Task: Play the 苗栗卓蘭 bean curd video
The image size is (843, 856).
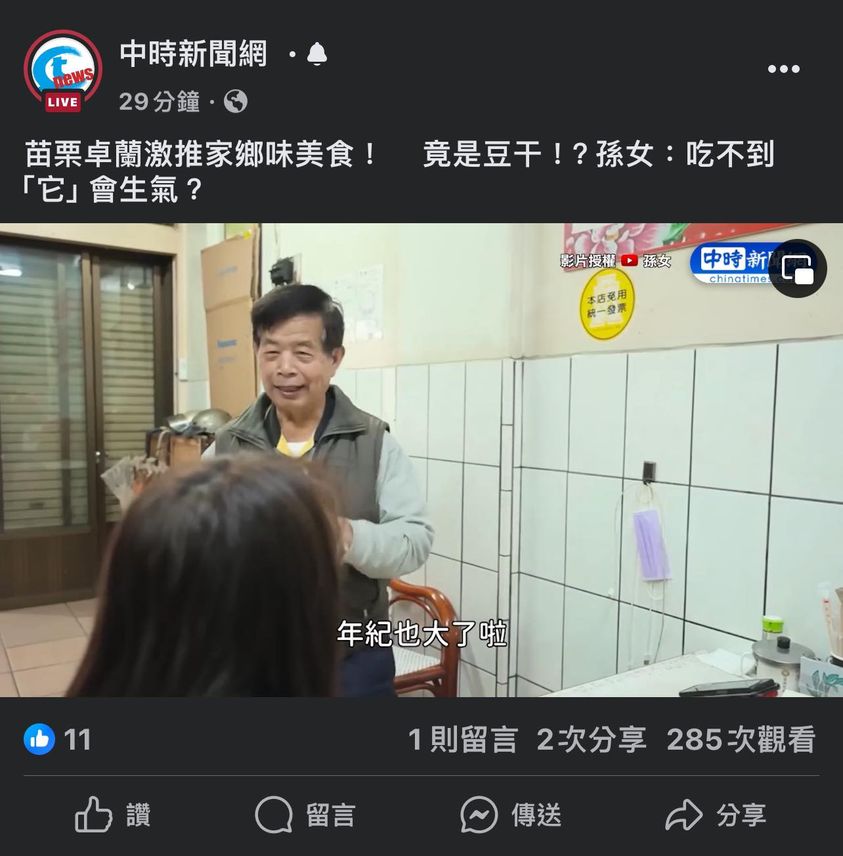Action: [x=421, y=460]
